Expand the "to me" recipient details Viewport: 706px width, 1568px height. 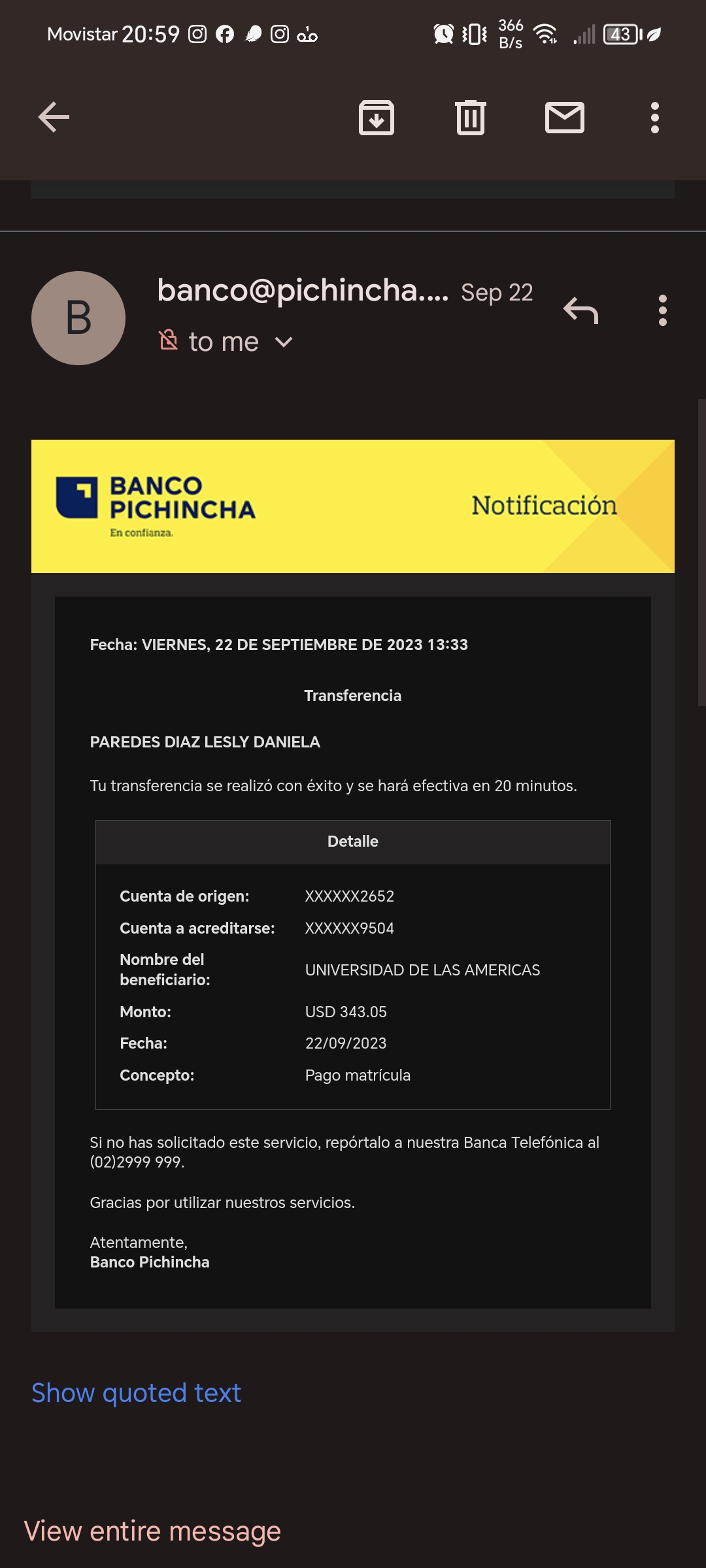pyautogui.click(x=282, y=342)
